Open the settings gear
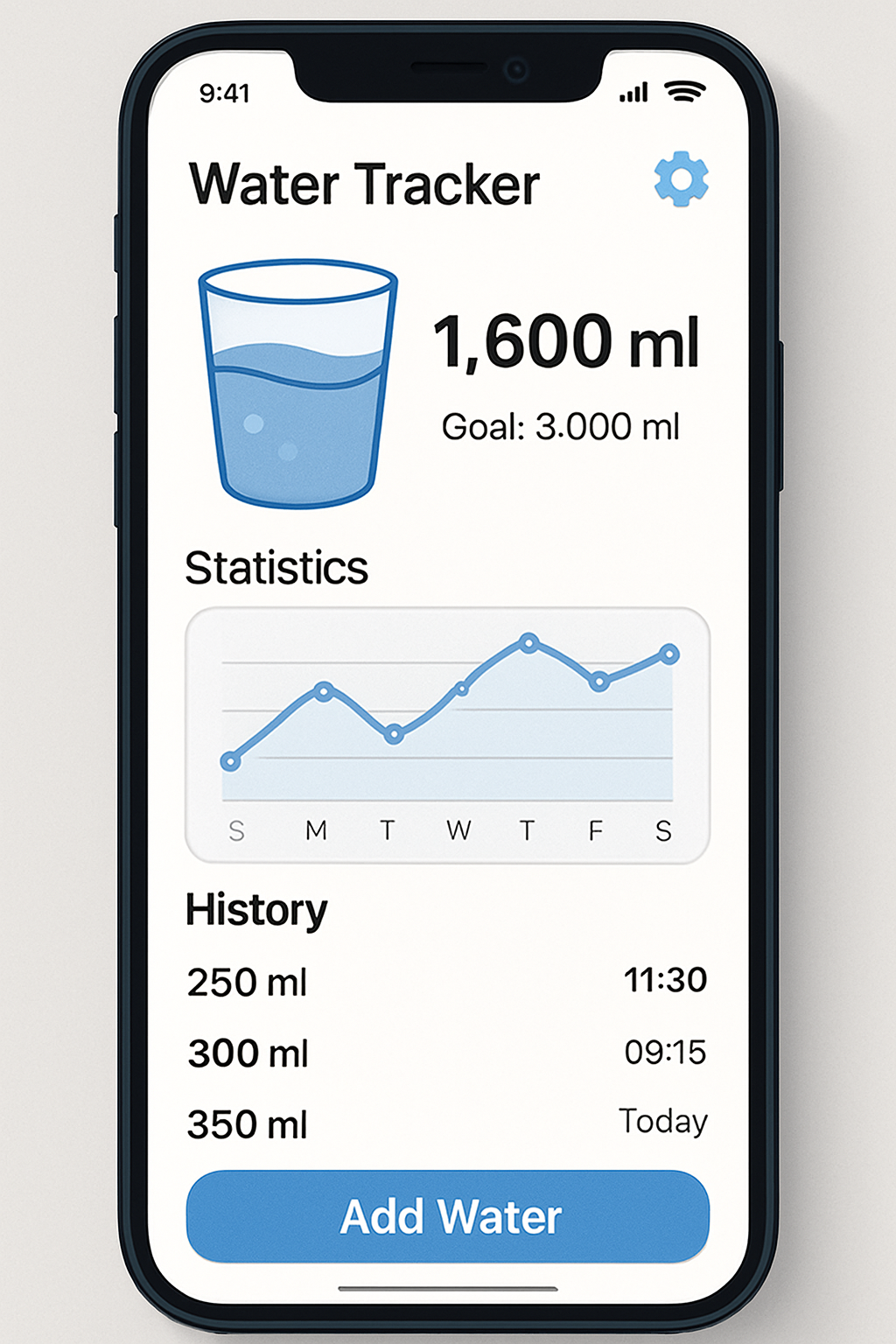This screenshot has width=896, height=1344. (x=681, y=179)
